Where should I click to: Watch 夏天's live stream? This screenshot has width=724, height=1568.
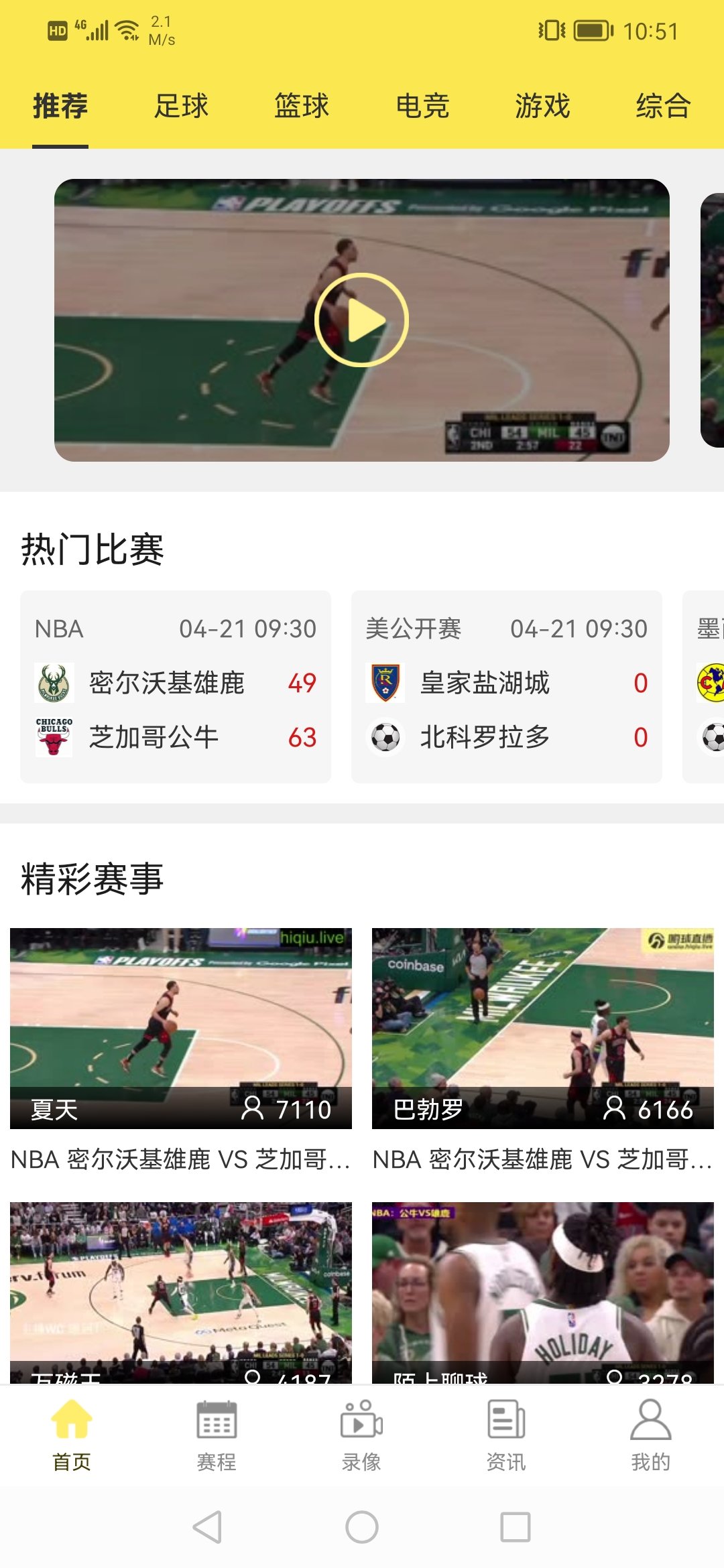tap(181, 1028)
